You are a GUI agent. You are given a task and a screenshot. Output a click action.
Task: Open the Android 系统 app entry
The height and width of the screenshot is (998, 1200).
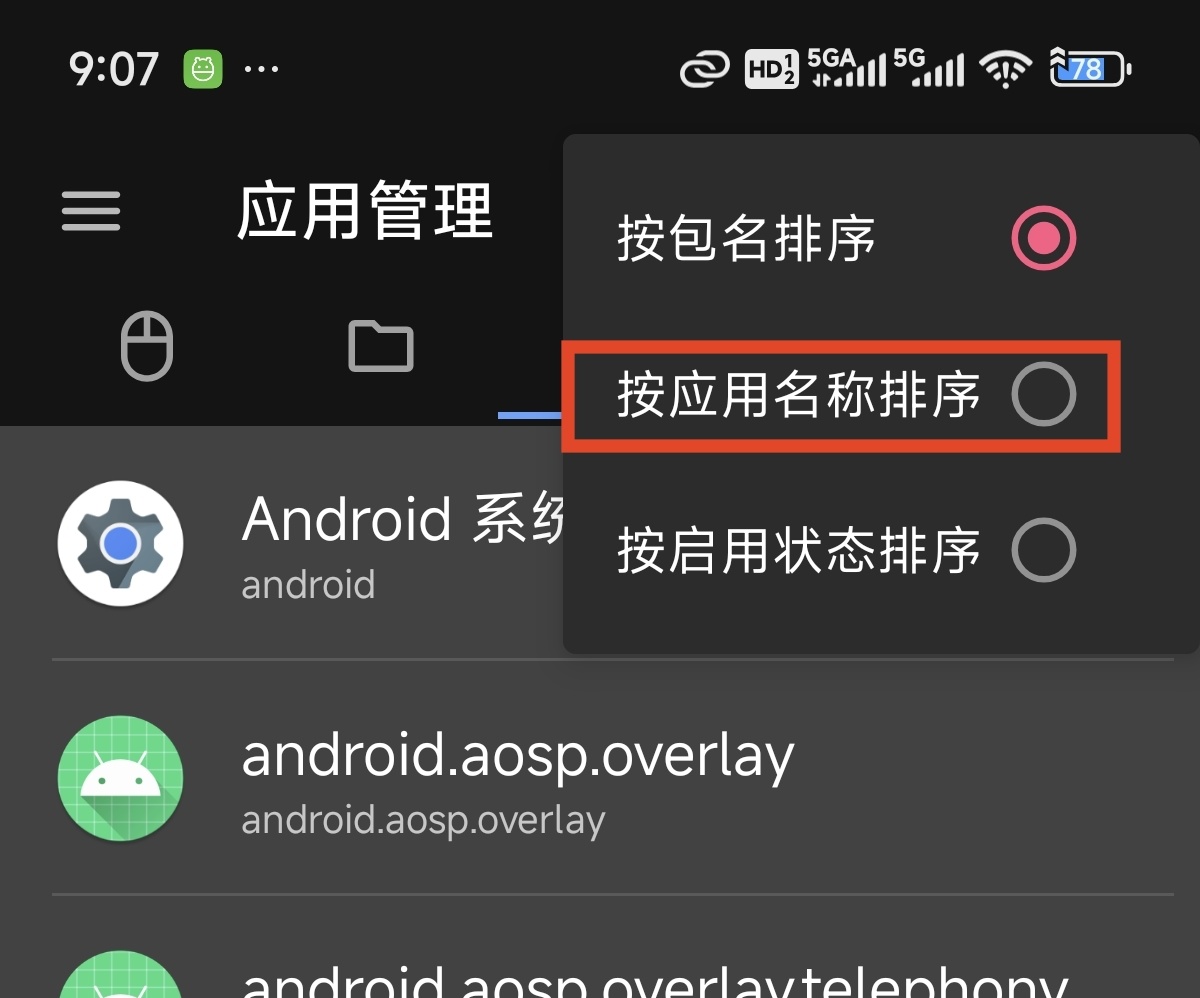[300, 543]
